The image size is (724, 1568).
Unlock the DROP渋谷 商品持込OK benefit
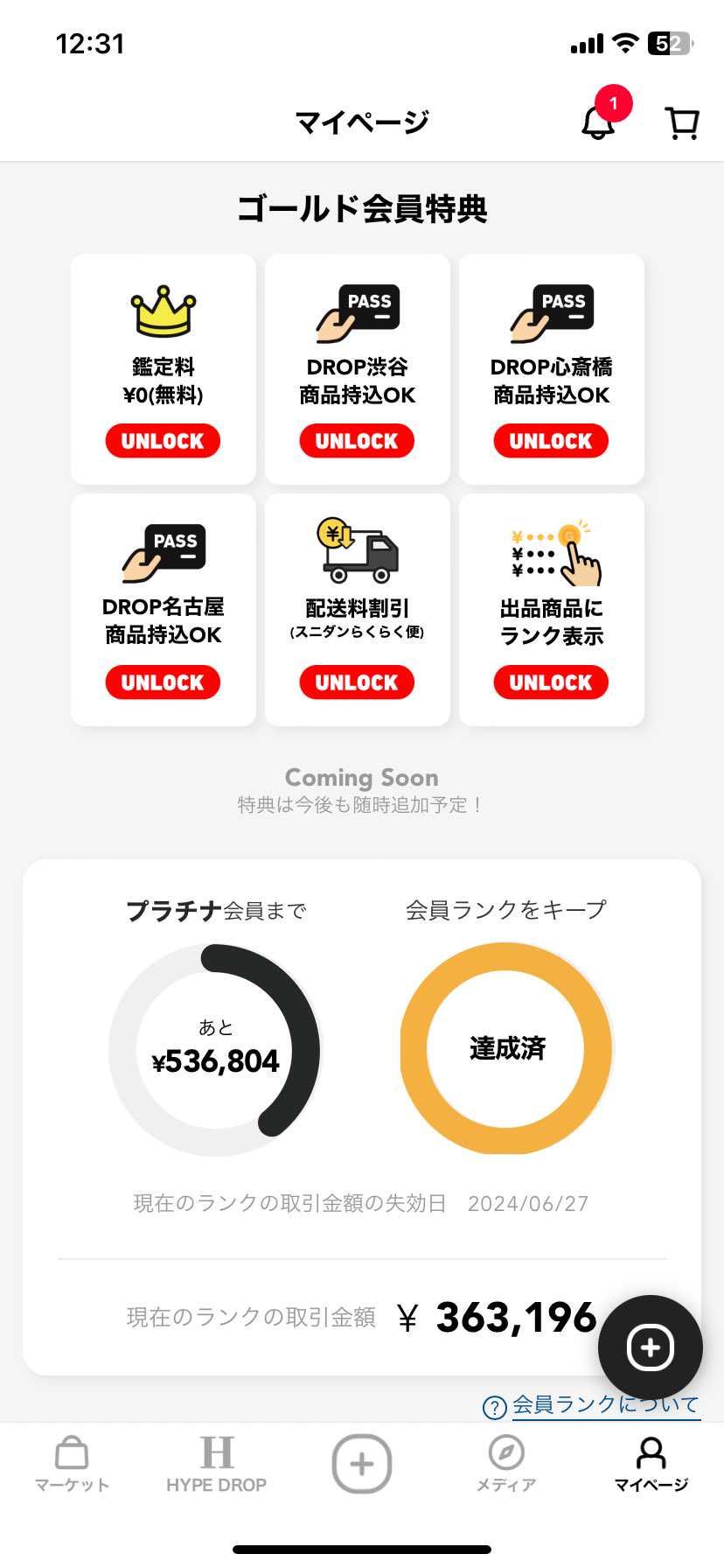[358, 441]
